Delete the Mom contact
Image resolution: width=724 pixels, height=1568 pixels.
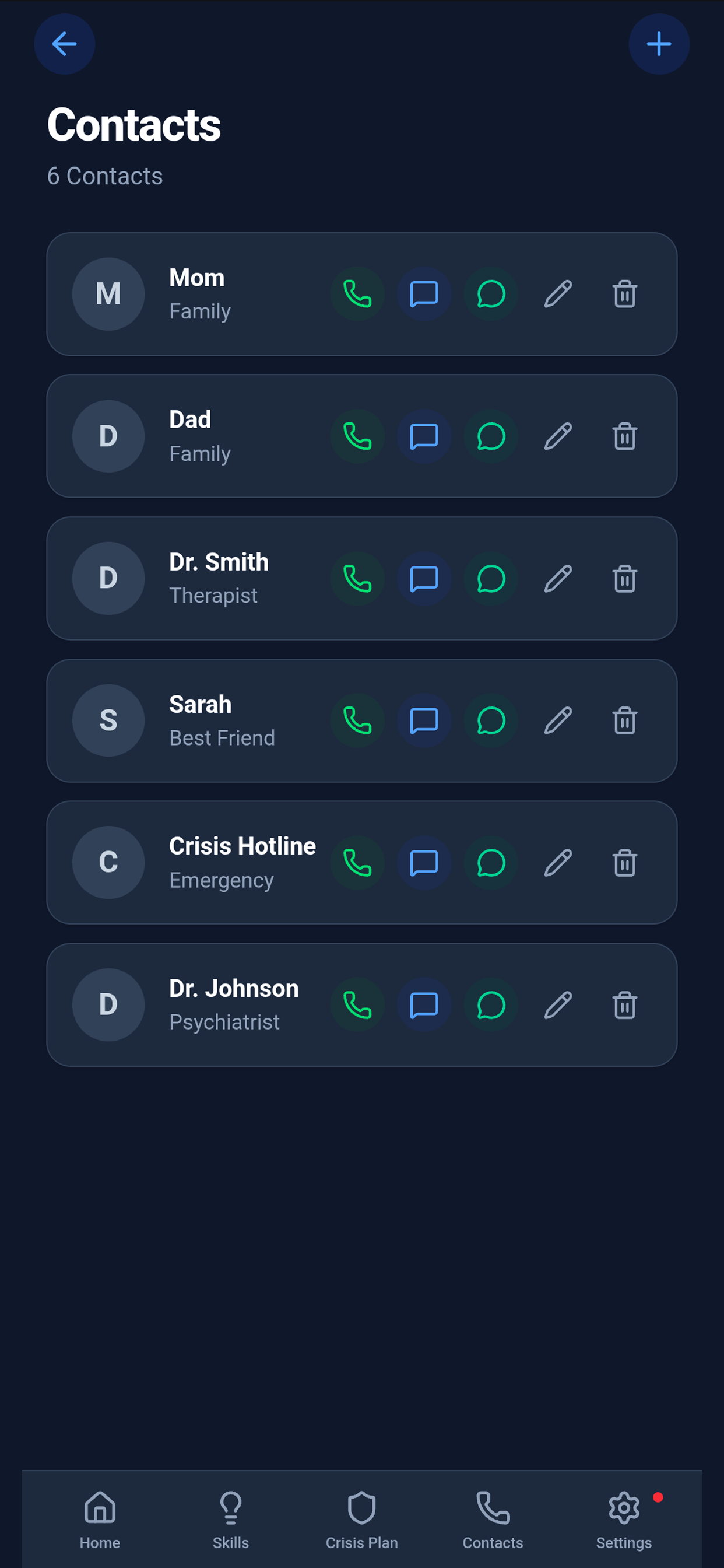pos(625,294)
